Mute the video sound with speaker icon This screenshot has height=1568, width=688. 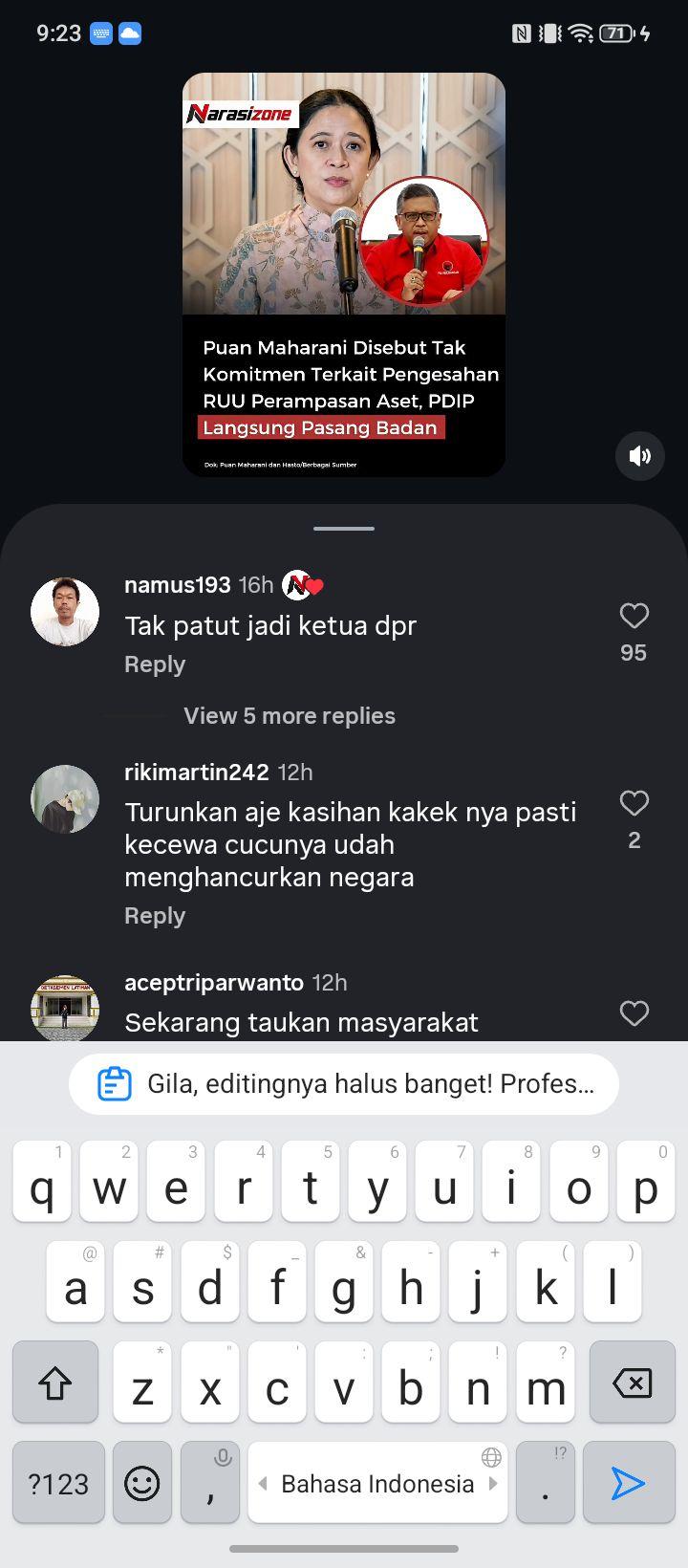point(639,455)
